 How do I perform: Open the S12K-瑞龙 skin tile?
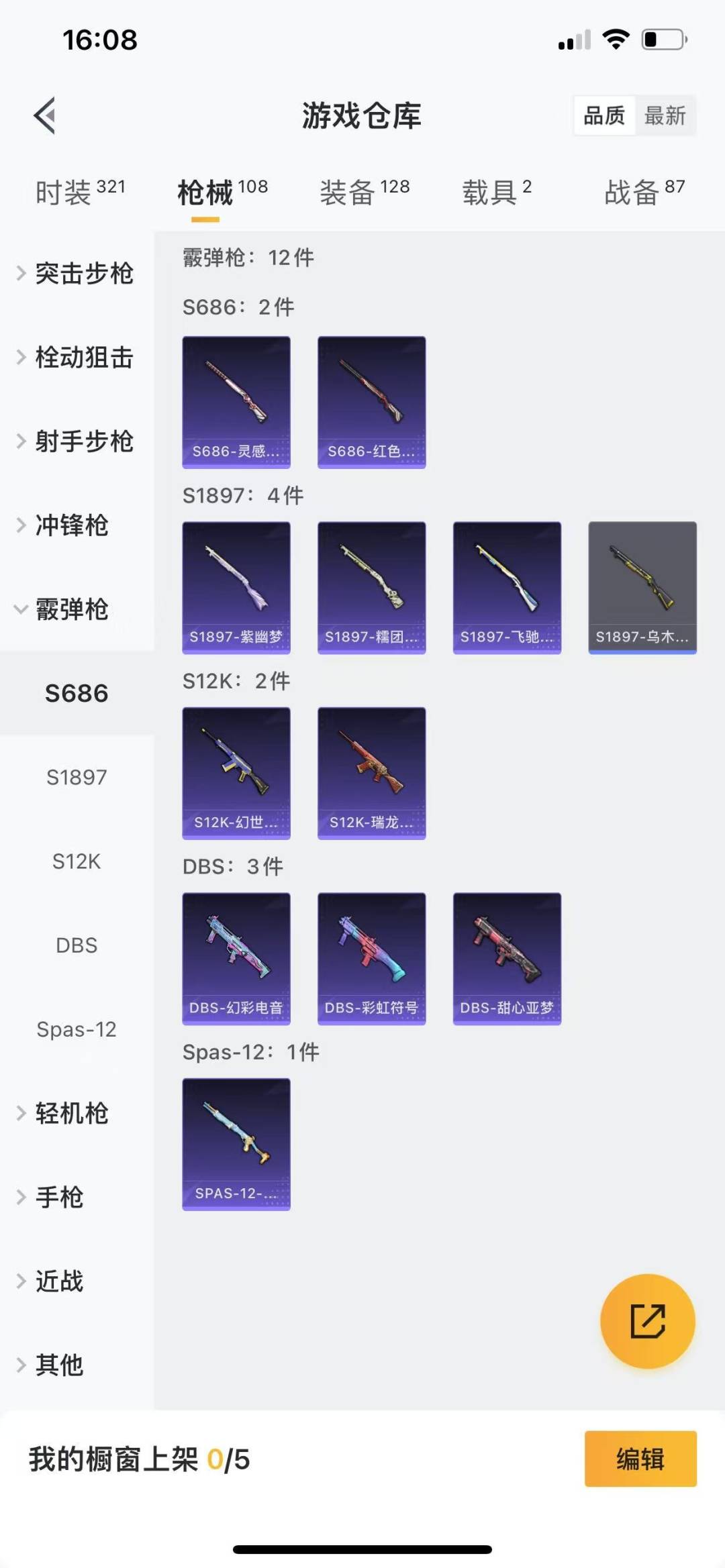371,773
